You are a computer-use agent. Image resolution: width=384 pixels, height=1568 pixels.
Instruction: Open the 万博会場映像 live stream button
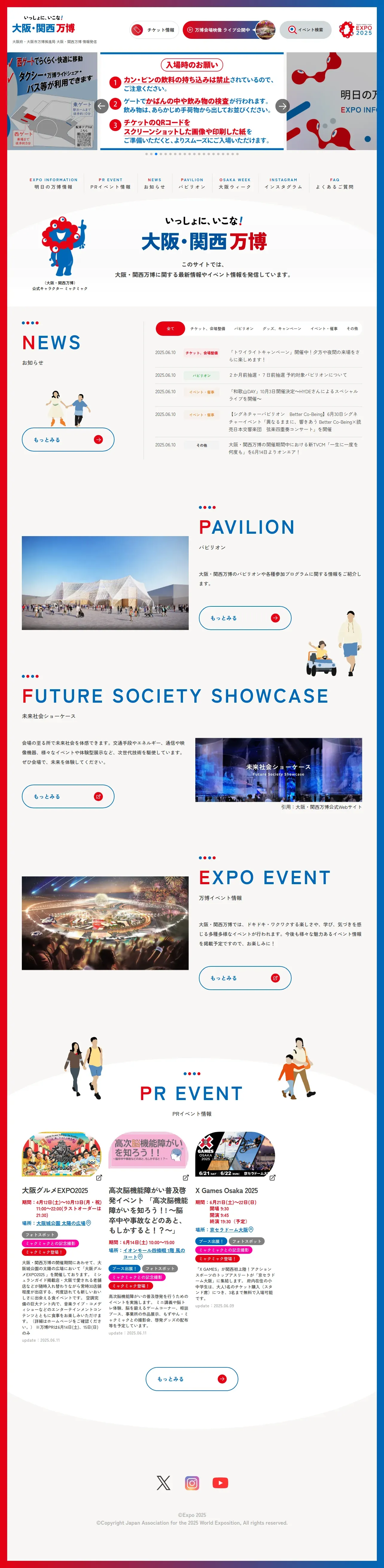click(229, 30)
